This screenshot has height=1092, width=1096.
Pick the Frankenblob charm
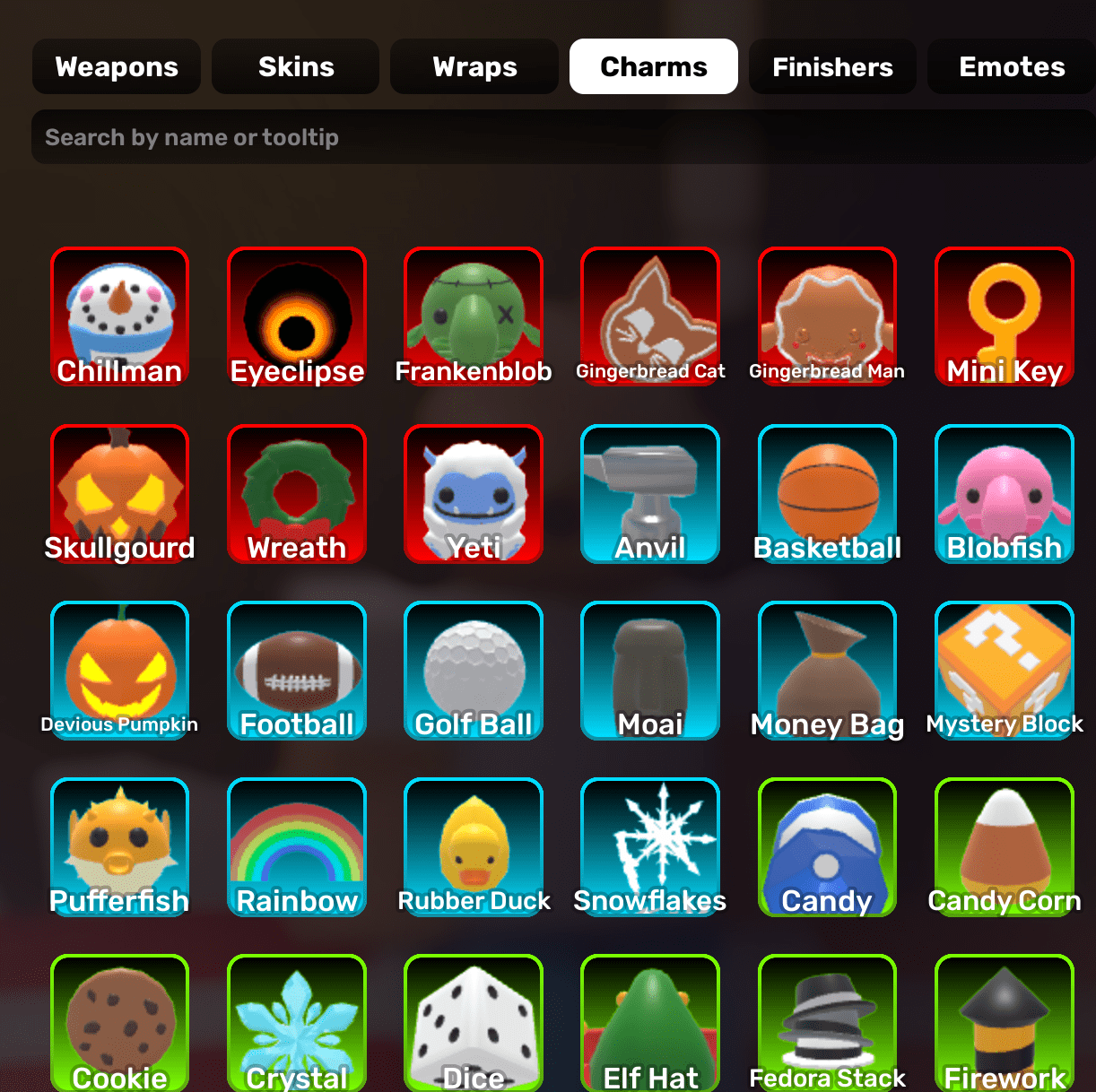474,316
